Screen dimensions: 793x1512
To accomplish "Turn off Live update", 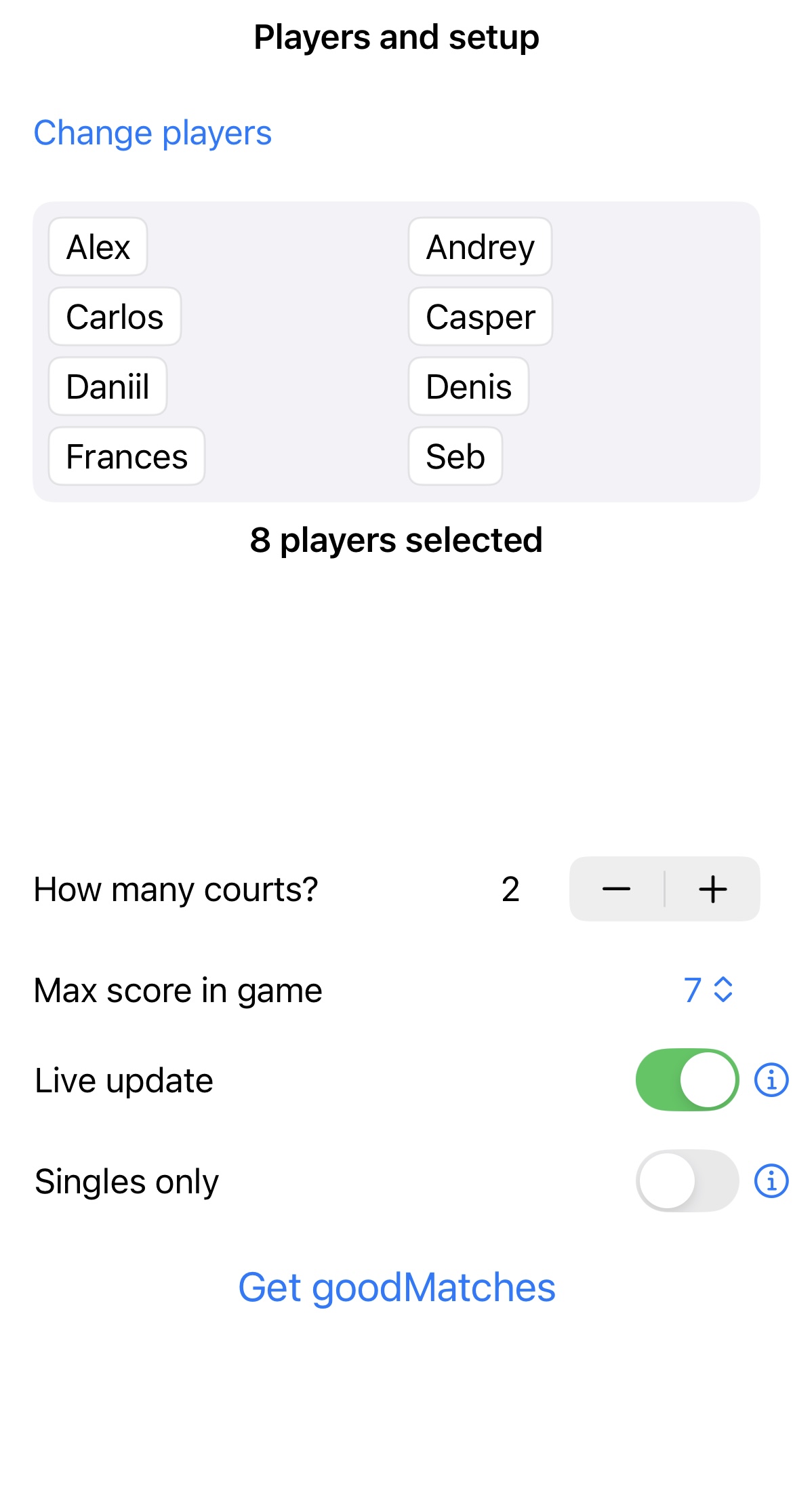I will click(x=687, y=1080).
